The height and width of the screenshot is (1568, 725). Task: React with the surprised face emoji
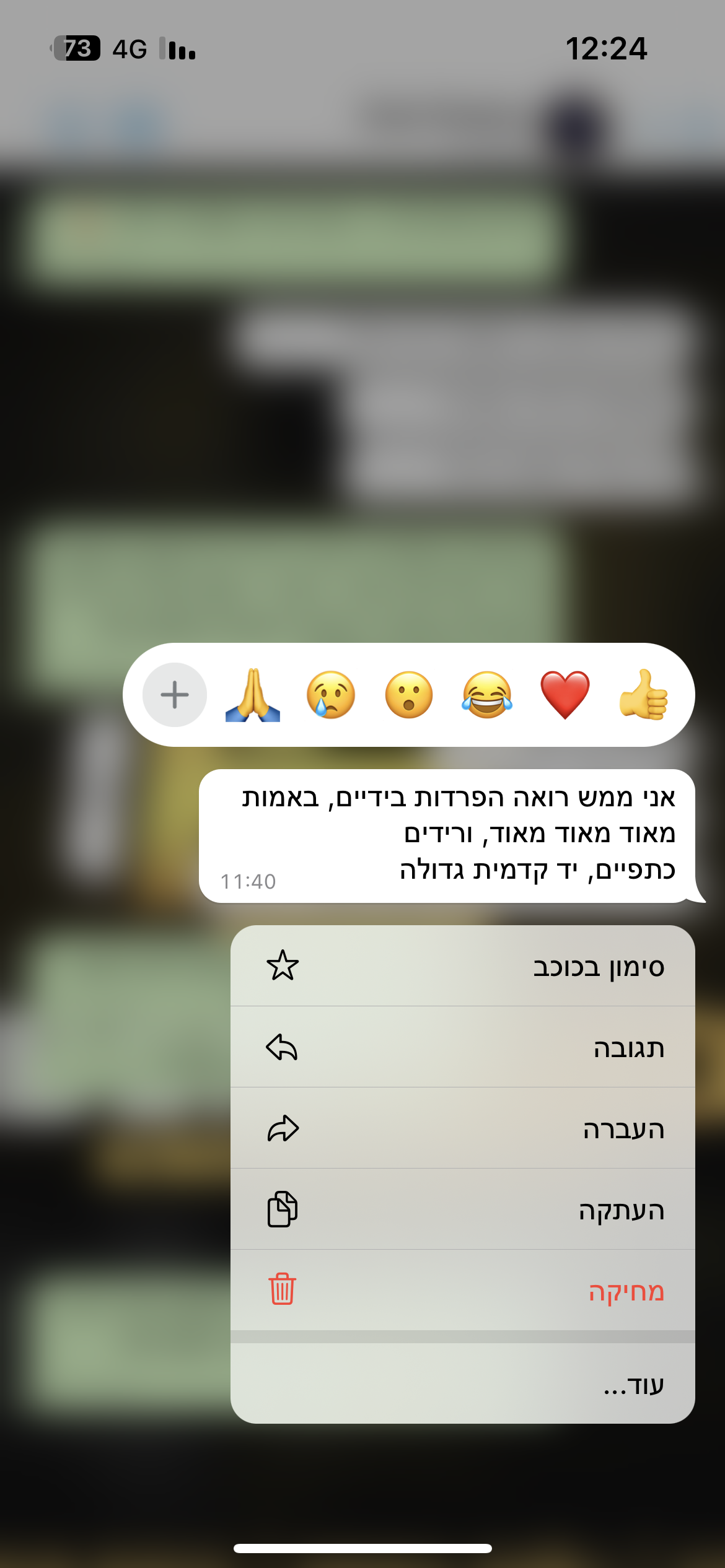(409, 695)
